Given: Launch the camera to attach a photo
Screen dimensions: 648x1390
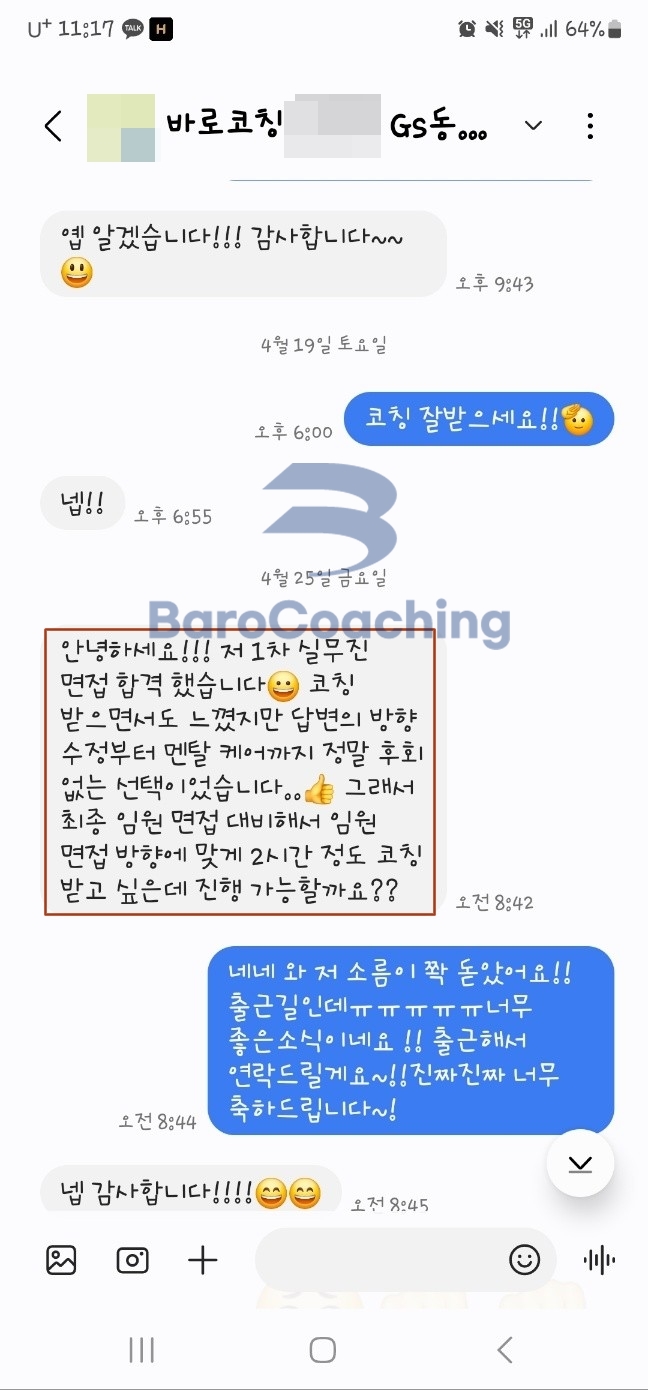Looking at the screenshot, I should (x=132, y=1260).
